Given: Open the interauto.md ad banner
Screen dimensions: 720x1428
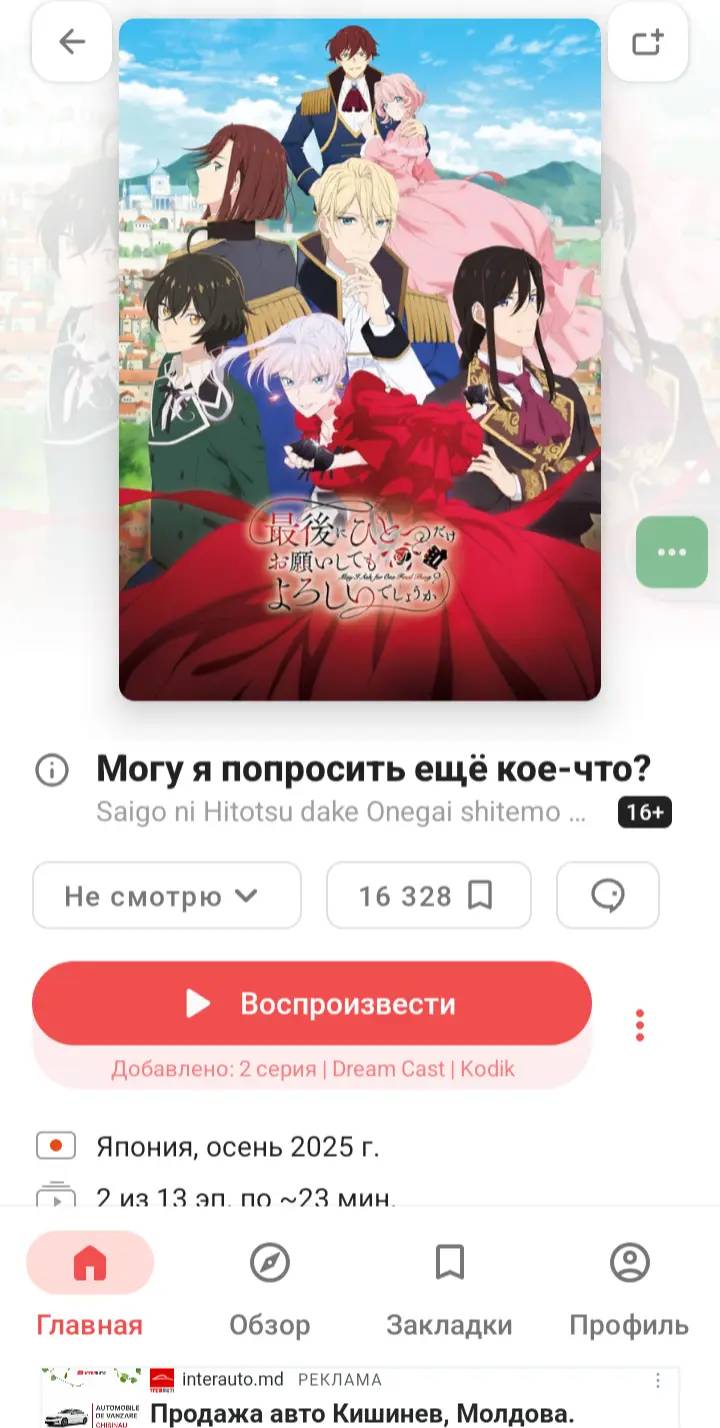Looking at the screenshot, I should coord(360,1398).
